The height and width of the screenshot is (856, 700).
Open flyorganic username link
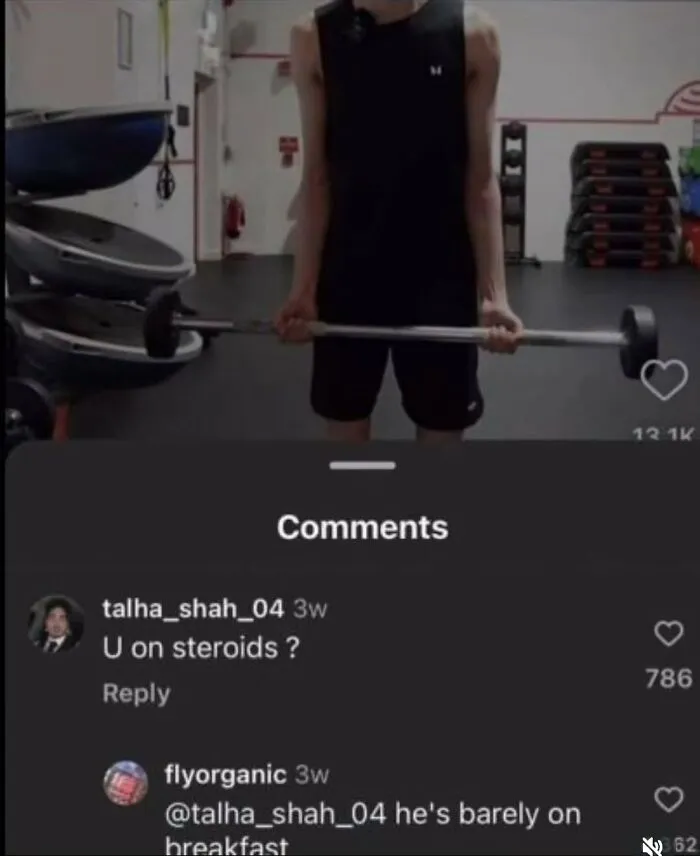(226, 774)
